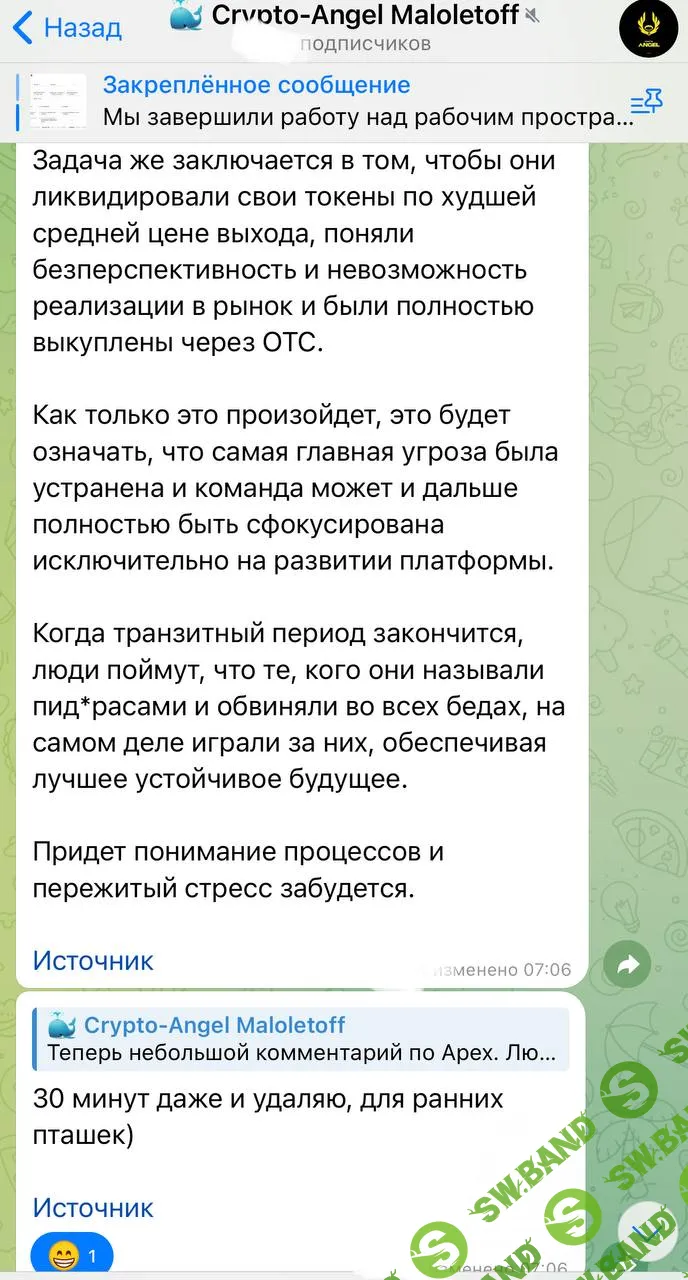This screenshot has height=1280, width=688.
Task: Forward the long post with share arrow
Action: pyautogui.click(x=630, y=964)
